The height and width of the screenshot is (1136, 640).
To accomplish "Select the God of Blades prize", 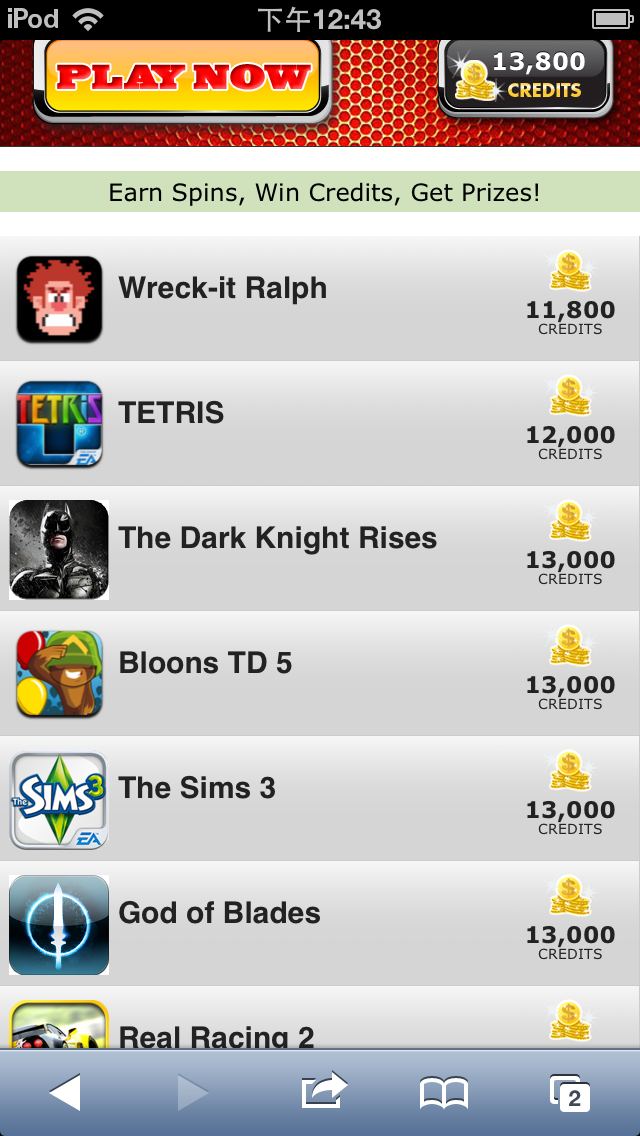I will coord(320,924).
